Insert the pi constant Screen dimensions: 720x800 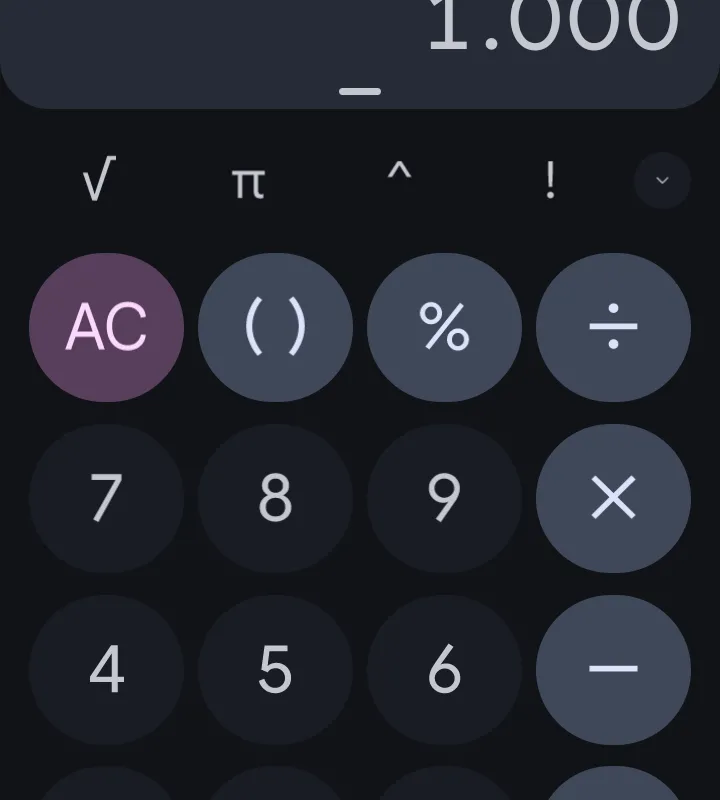click(x=248, y=182)
